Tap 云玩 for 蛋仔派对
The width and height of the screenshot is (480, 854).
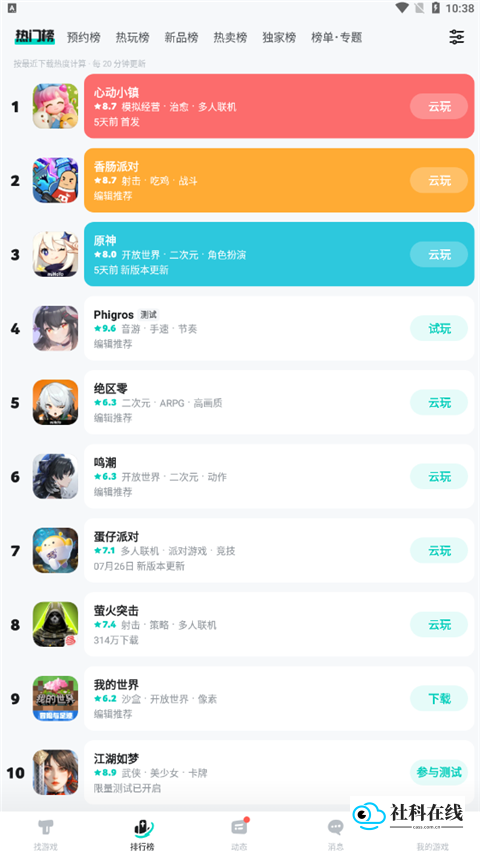pyautogui.click(x=439, y=551)
